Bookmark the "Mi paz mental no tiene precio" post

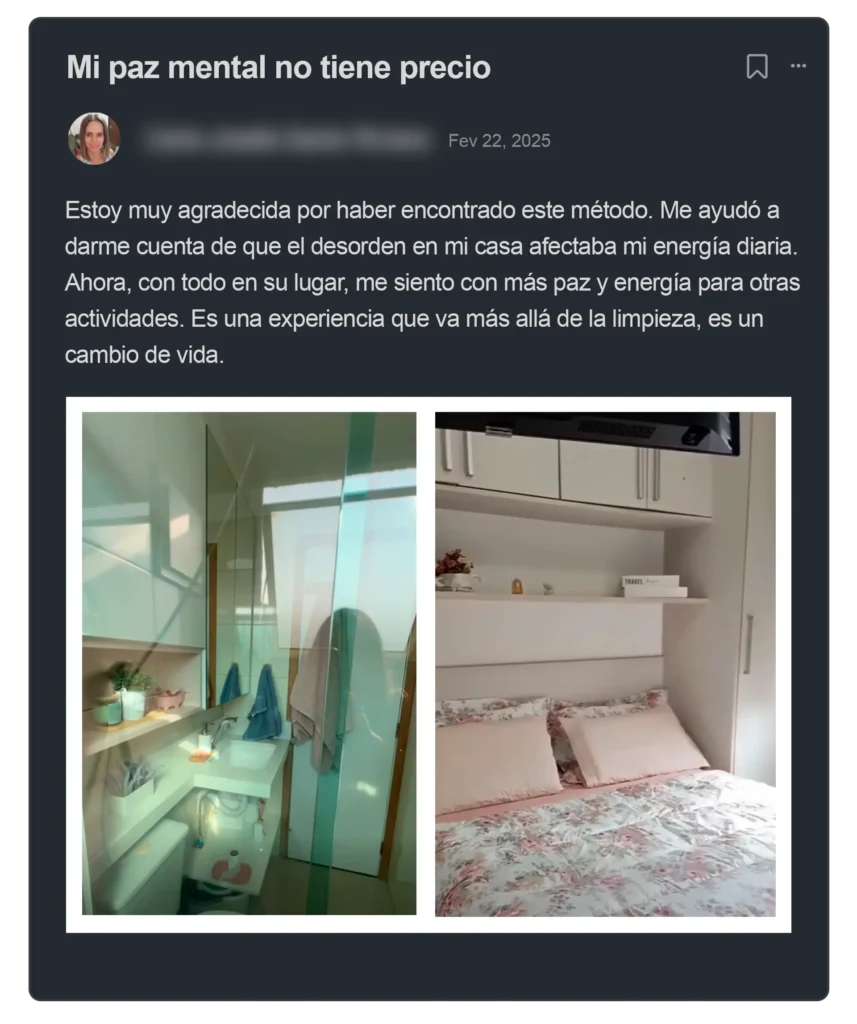[x=757, y=67]
